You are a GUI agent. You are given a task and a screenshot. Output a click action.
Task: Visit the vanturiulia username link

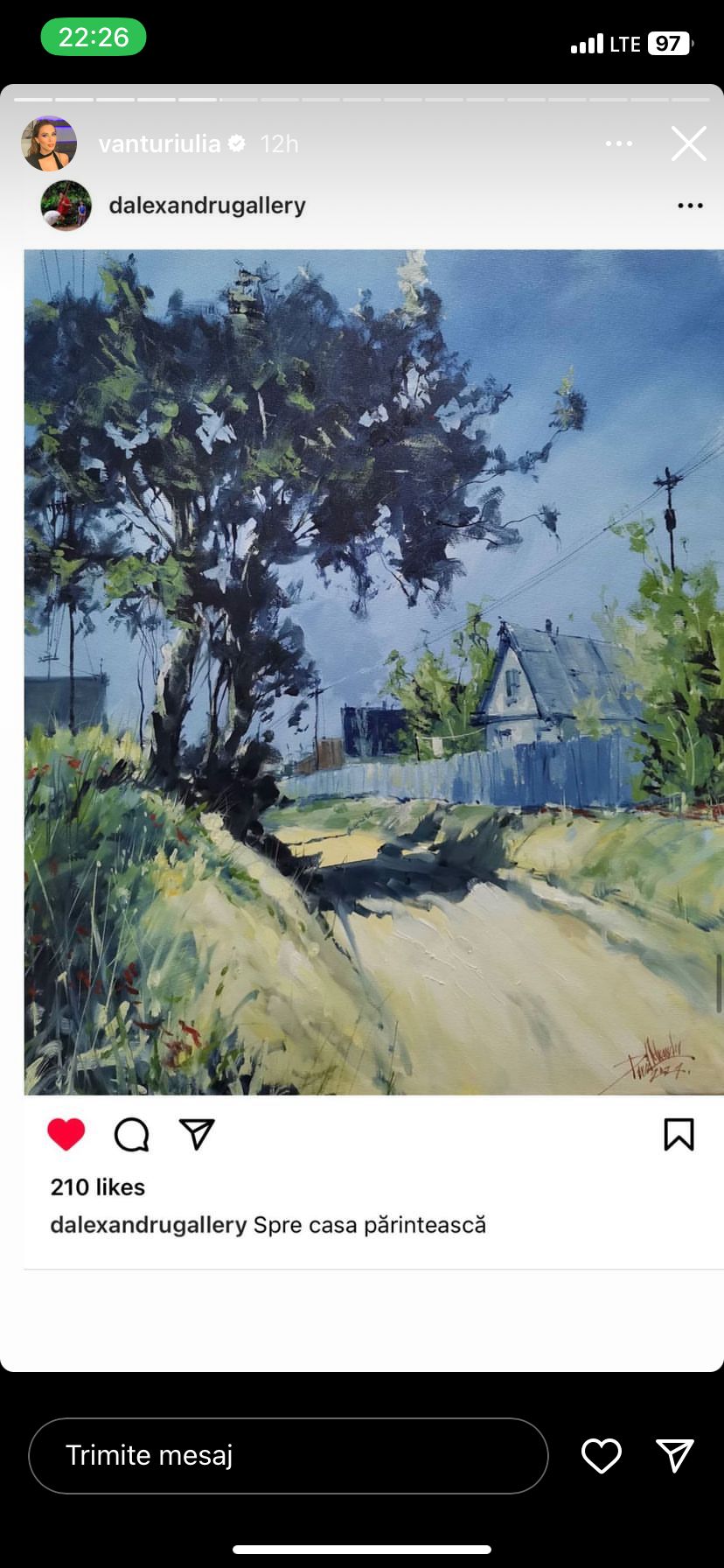[x=159, y=143]
